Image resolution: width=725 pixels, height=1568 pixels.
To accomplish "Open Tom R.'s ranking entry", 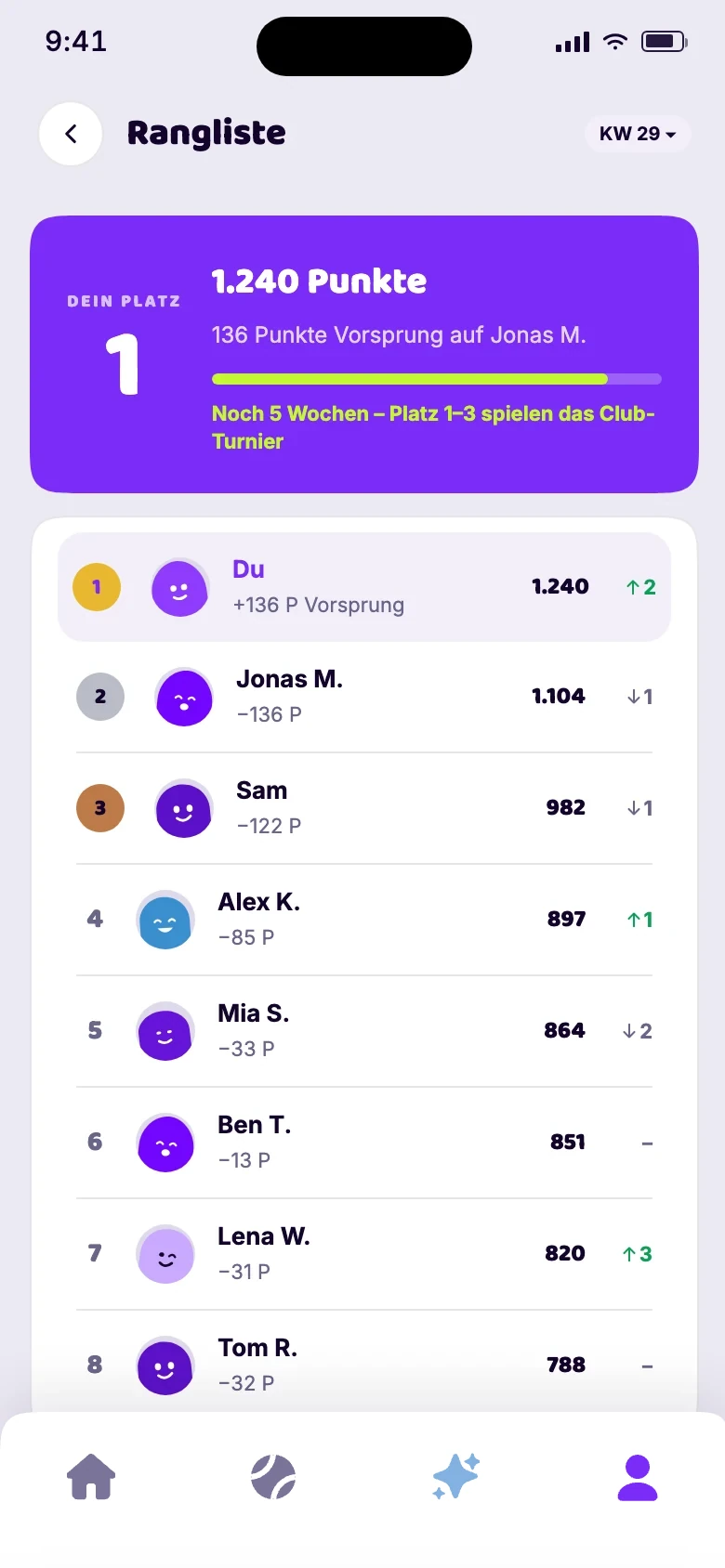I will coord(364,1364).
